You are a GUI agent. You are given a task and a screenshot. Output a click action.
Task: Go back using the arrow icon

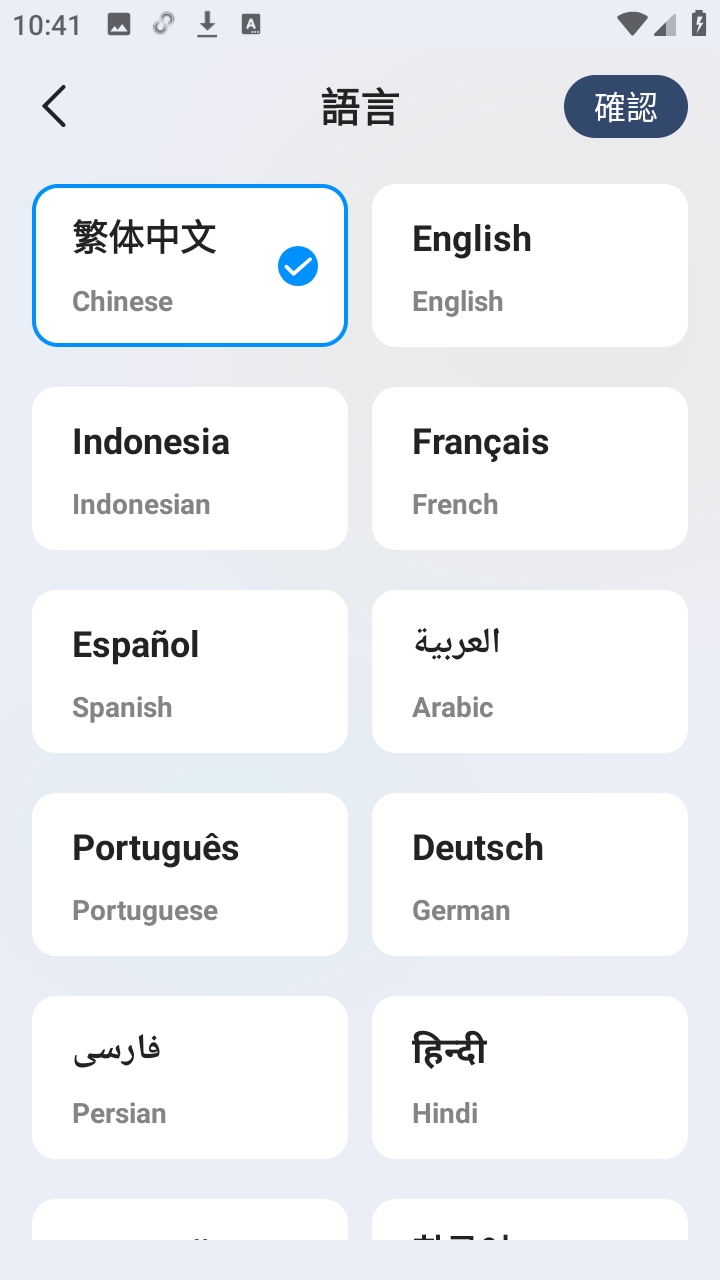coord(54,106)
